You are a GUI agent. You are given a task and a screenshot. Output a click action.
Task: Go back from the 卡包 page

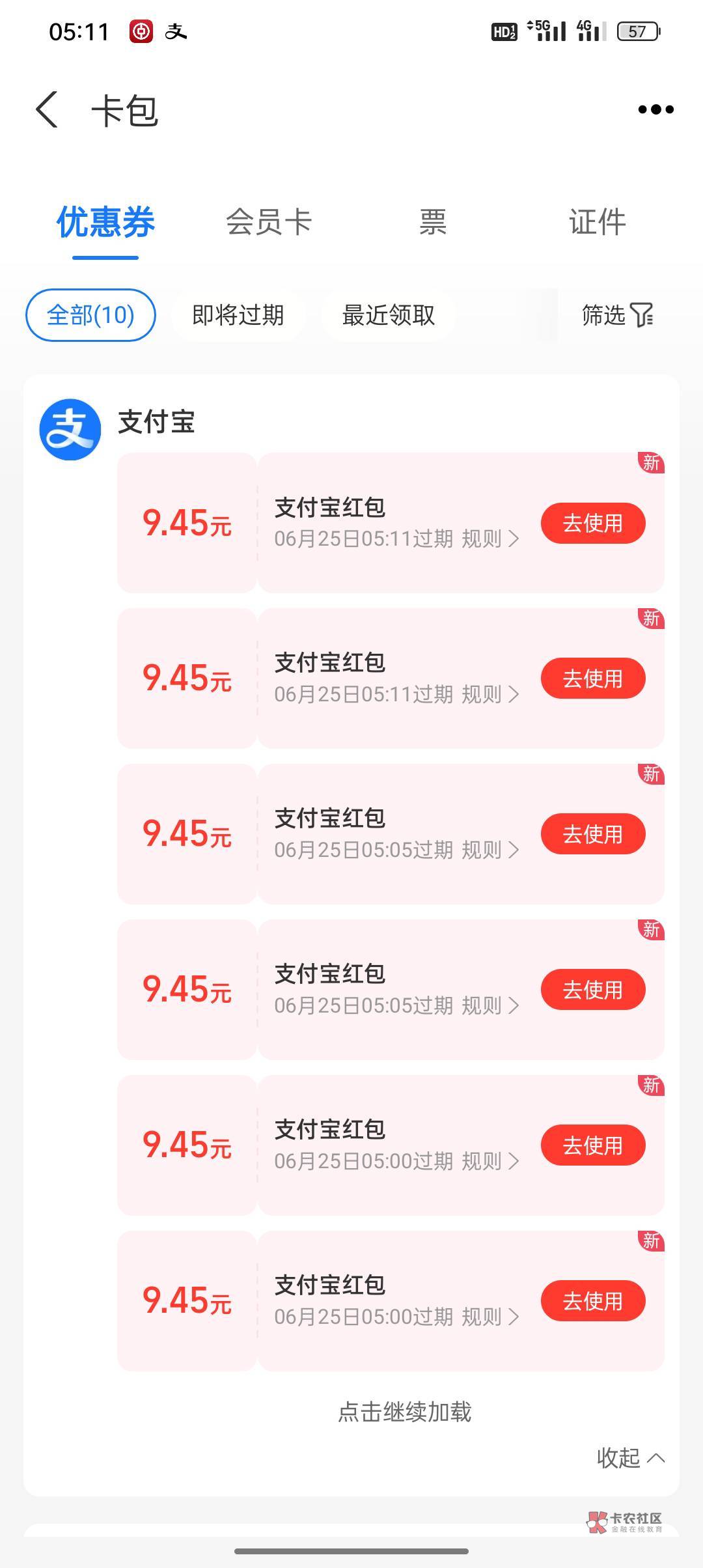47,109
